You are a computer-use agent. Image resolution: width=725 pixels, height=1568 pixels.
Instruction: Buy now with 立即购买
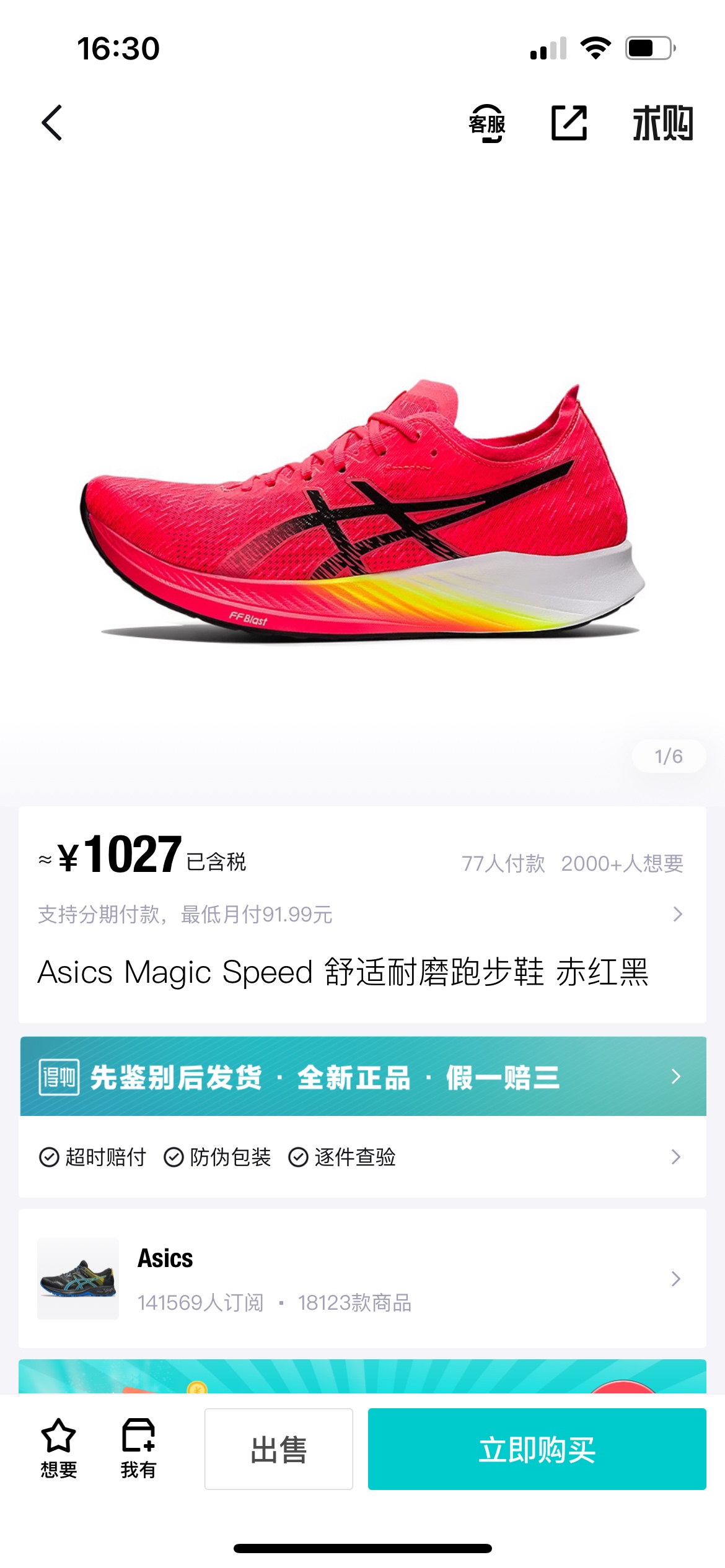(537, 1449)
